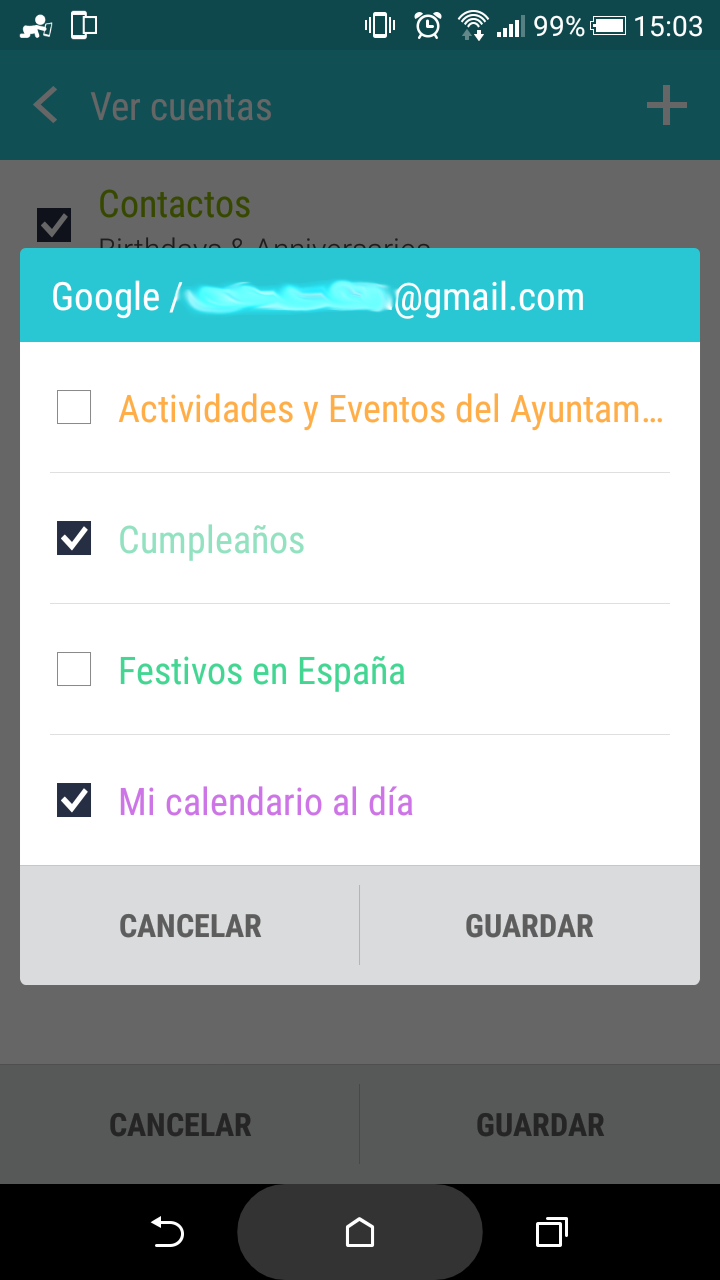Go back with the system back button
720x1280 pixels.
[167, 1232]
